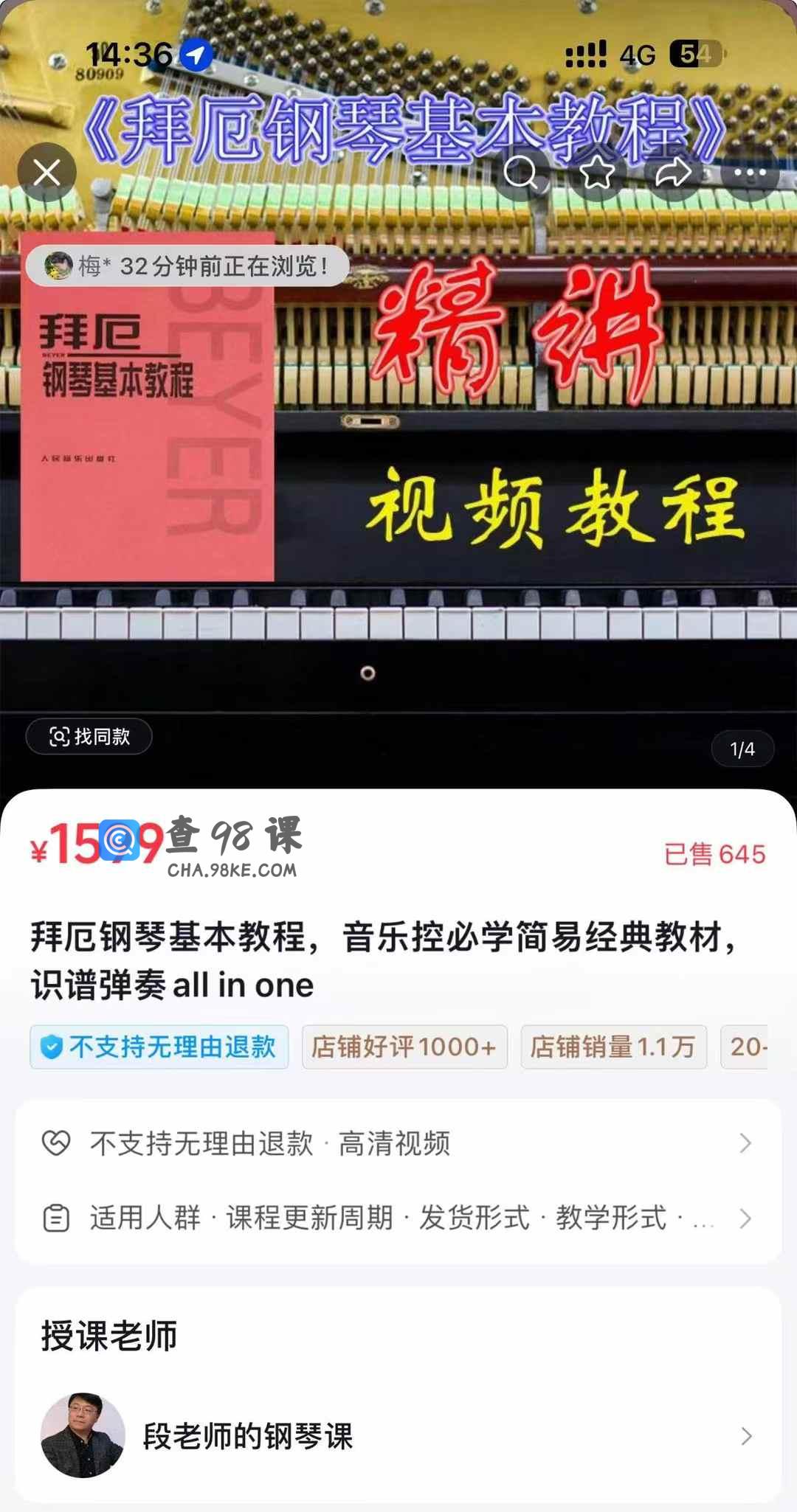Tap the 店铺好评1000+ chip

(404, 1047)
